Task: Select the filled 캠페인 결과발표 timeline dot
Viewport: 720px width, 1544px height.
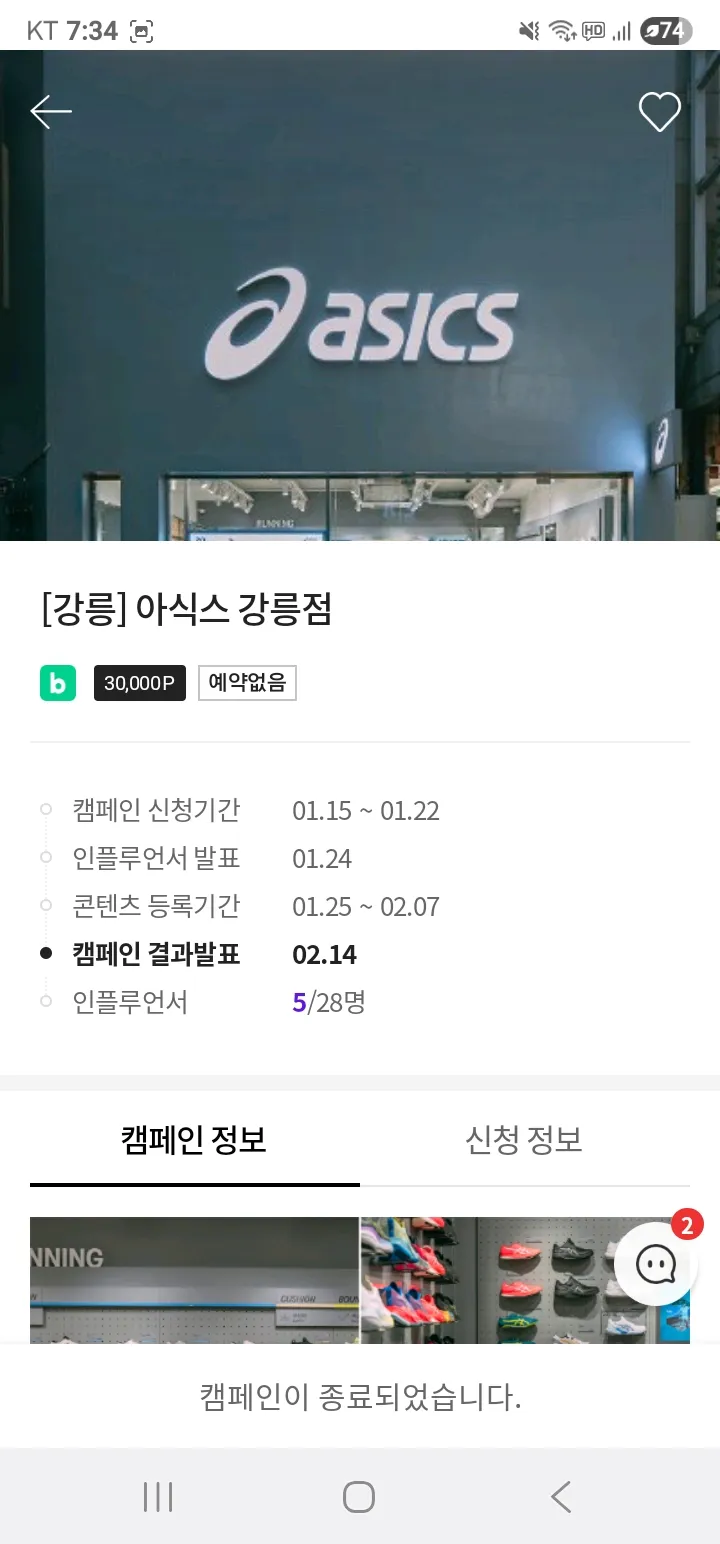Action: (45, 953)
